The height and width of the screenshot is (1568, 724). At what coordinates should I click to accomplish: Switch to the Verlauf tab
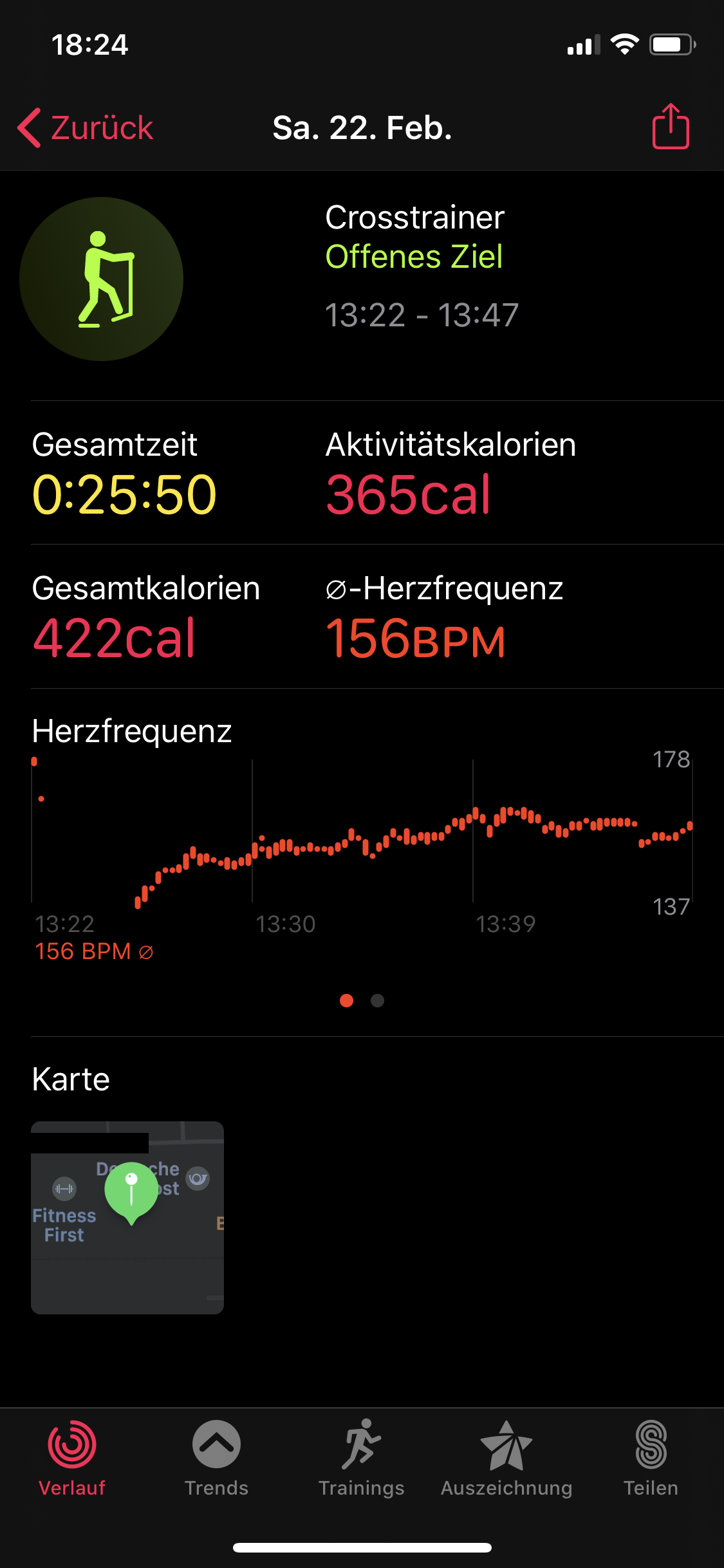(72, 1458)
